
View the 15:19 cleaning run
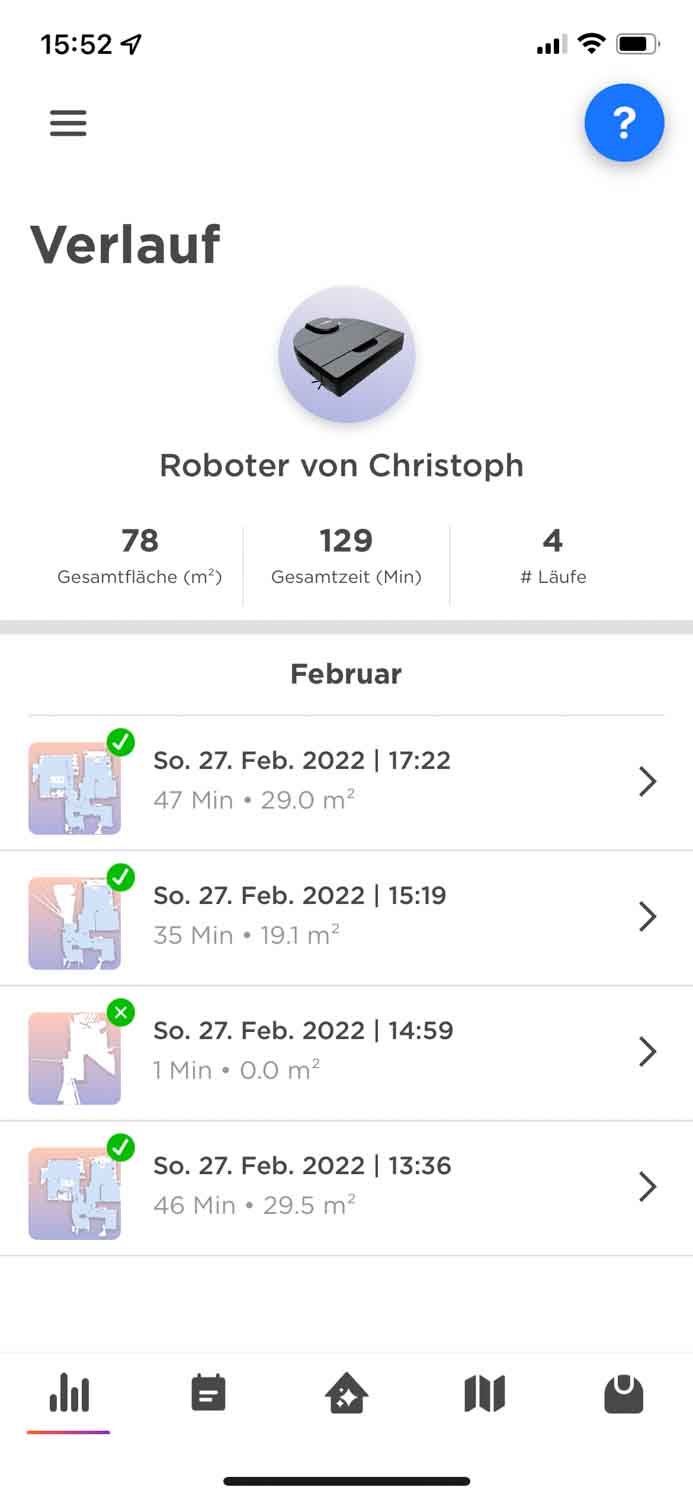point(346,917)
